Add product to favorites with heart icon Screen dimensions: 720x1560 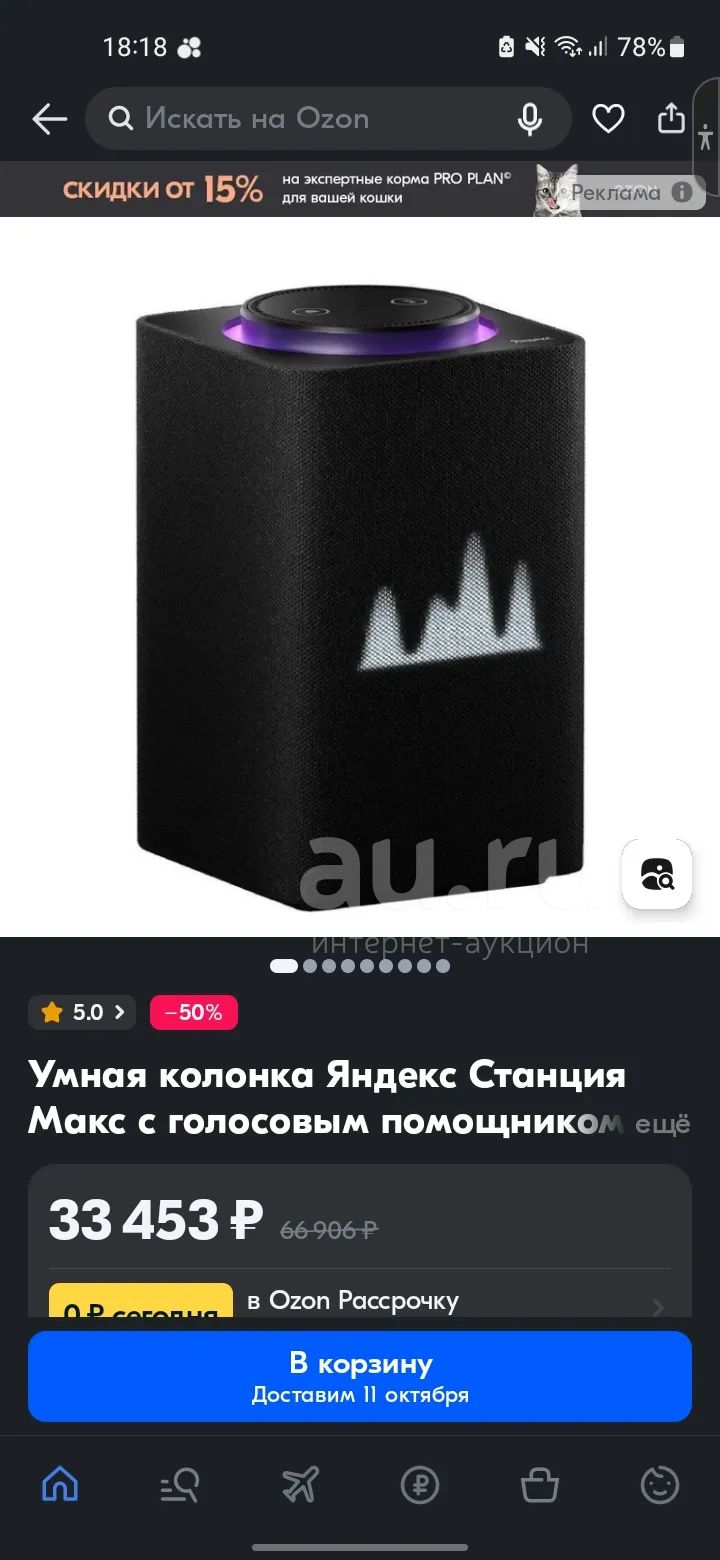point(608,120)
